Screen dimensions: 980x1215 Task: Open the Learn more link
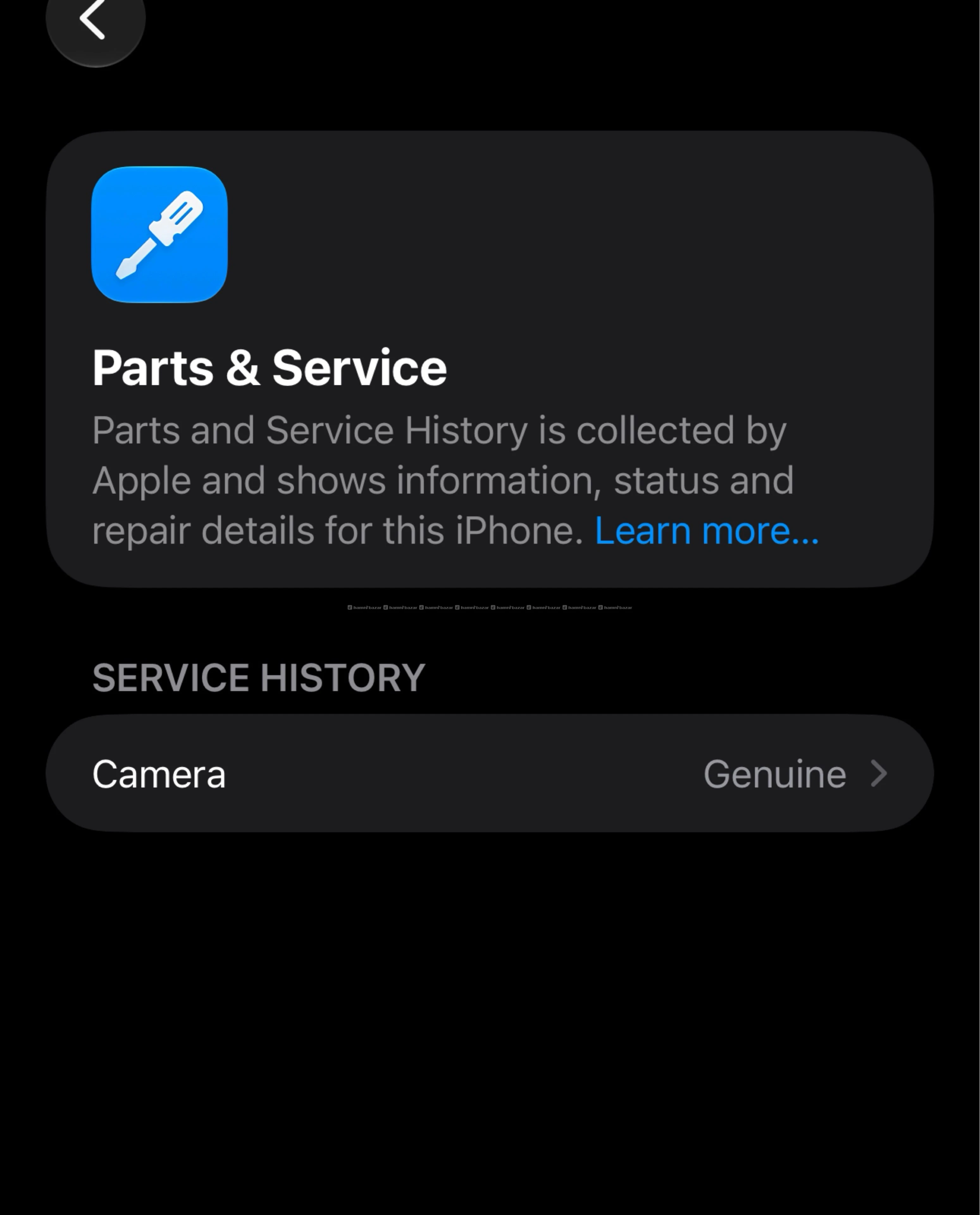pos(706,531)
